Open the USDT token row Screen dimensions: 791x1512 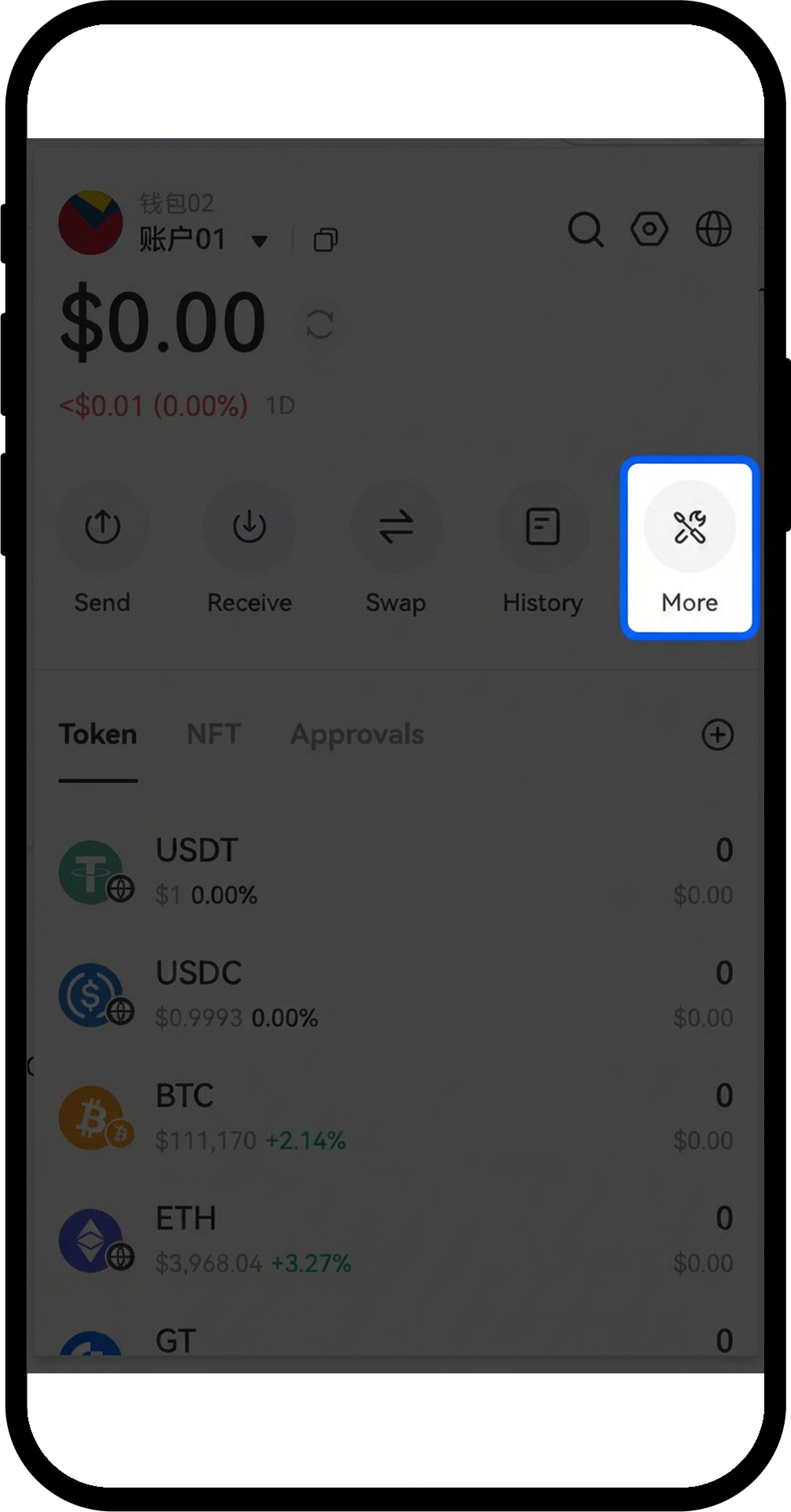395,872
